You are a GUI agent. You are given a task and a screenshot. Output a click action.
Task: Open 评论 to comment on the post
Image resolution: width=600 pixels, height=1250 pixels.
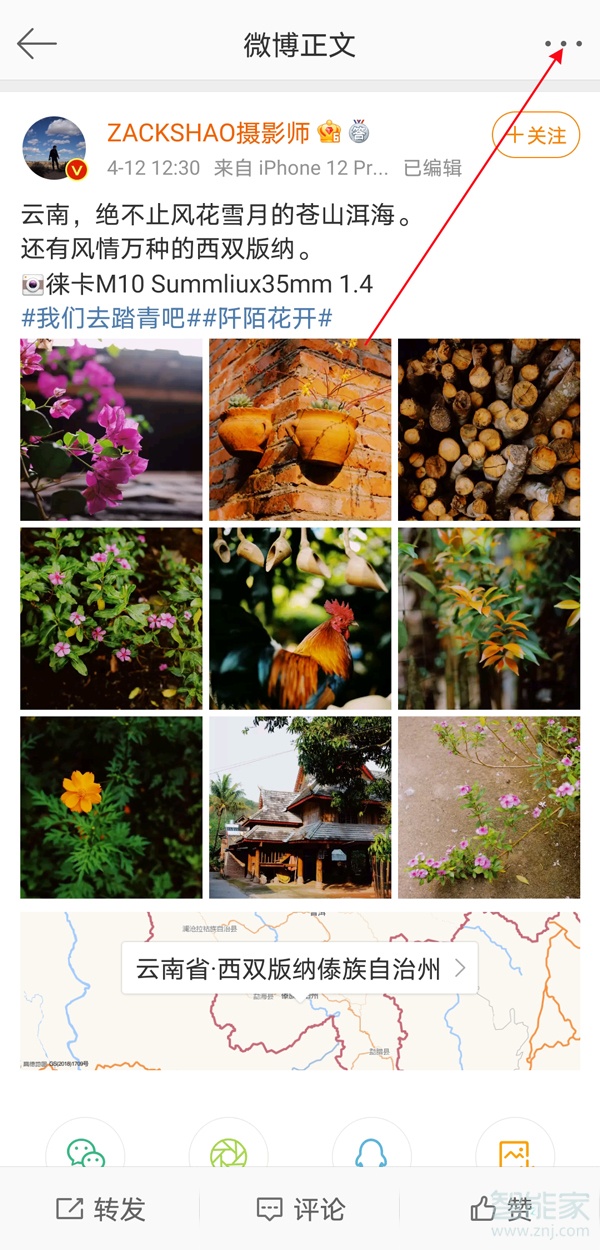tap(300, 1209)
